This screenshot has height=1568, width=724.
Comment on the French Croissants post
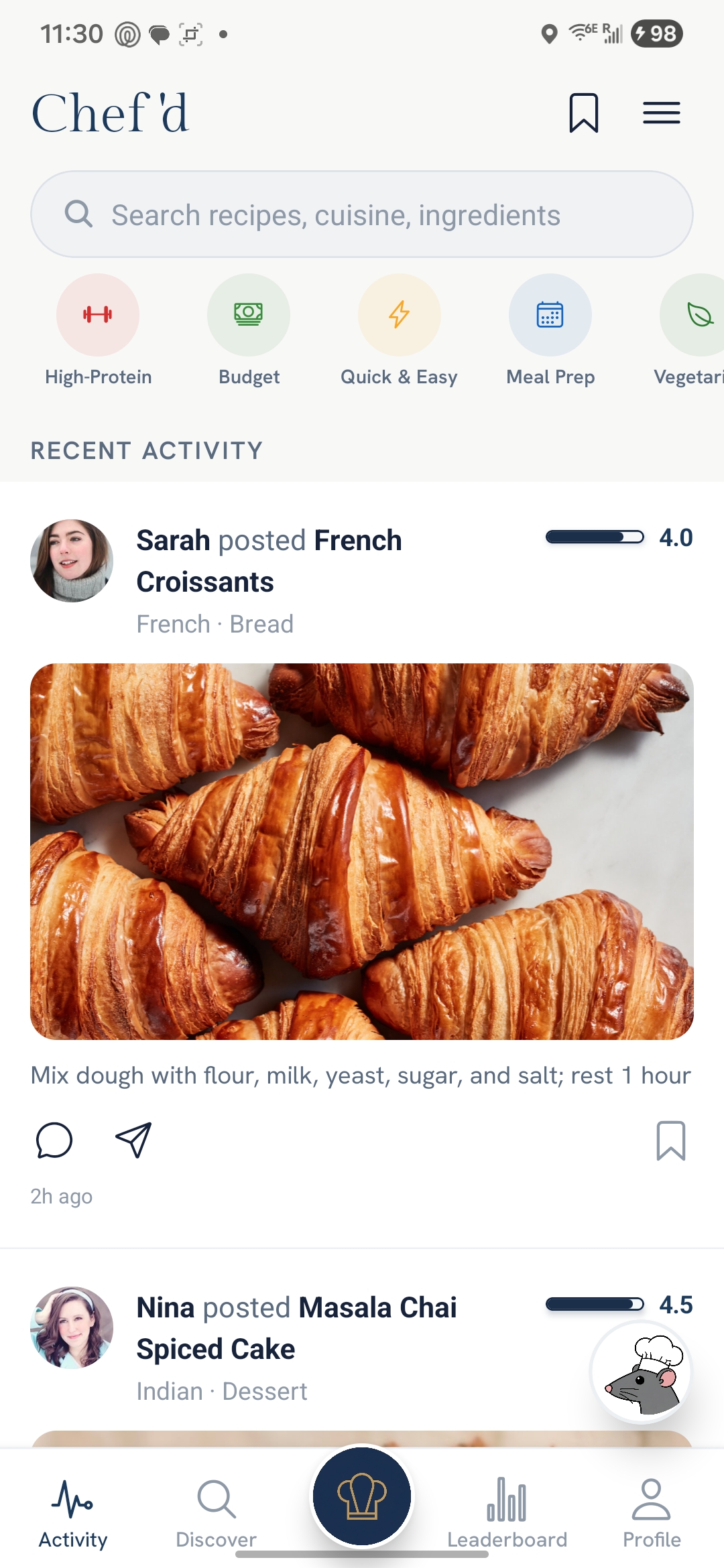click(x=54, y=1140)
